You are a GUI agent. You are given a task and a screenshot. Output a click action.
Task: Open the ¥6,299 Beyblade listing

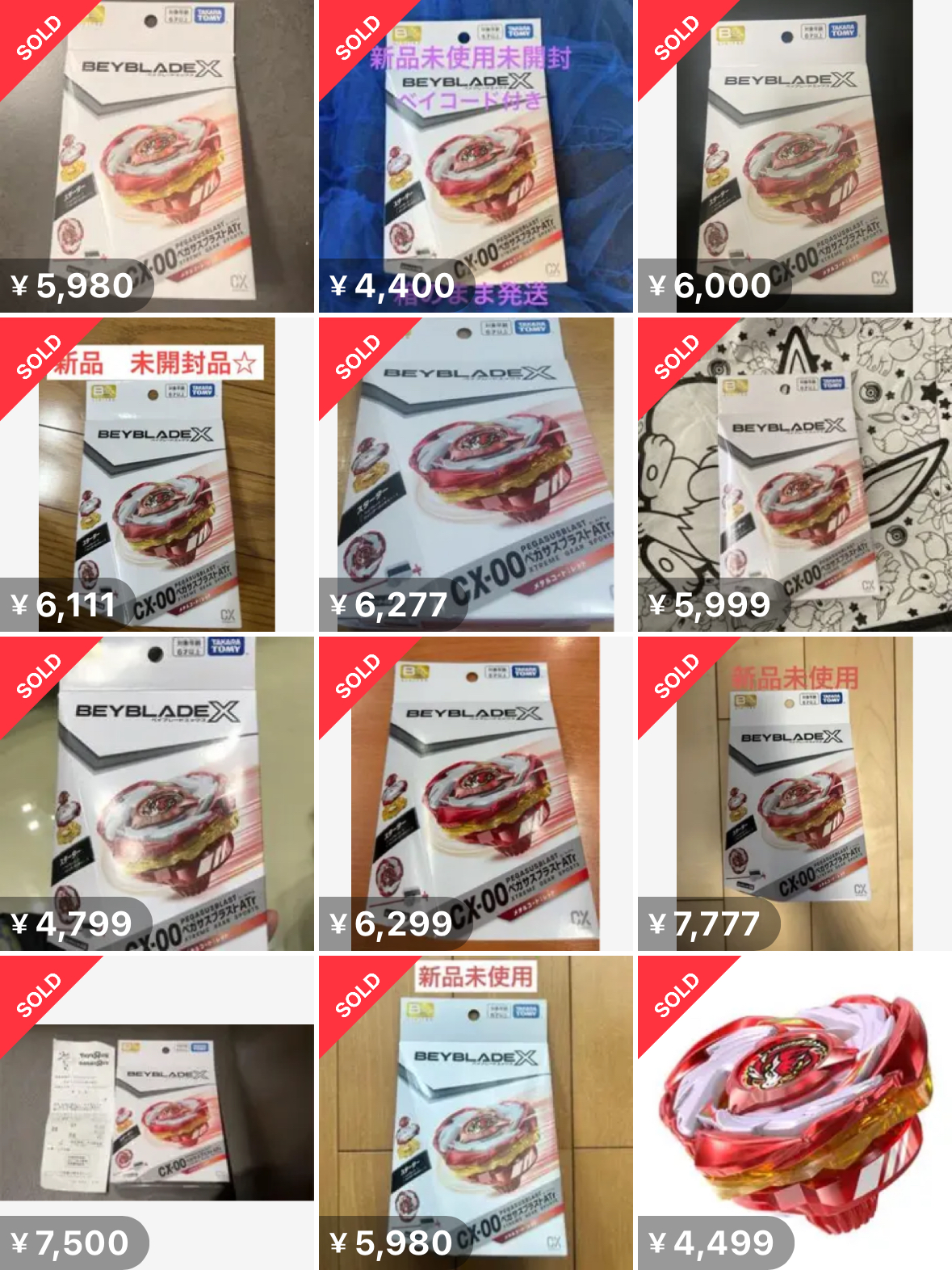(x=476, y=793)
